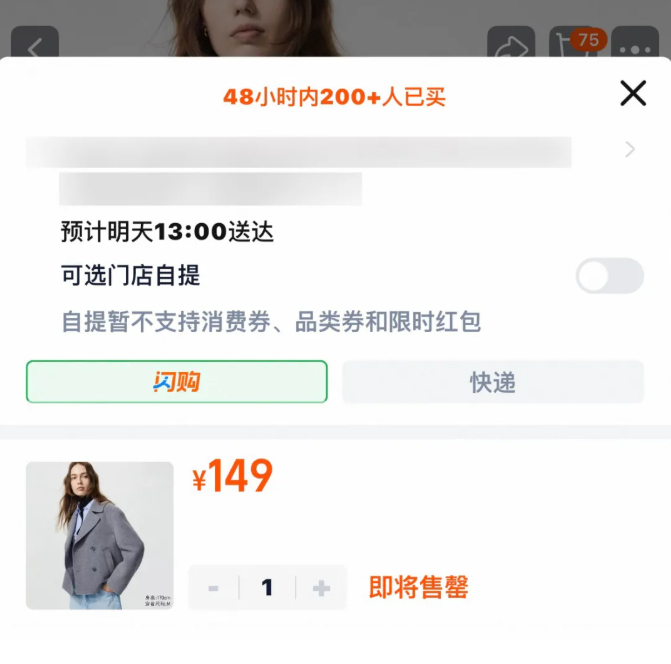671x664 pixels.
Task: Decrease quantity with the minus button
Action: [x=213, y=588]
